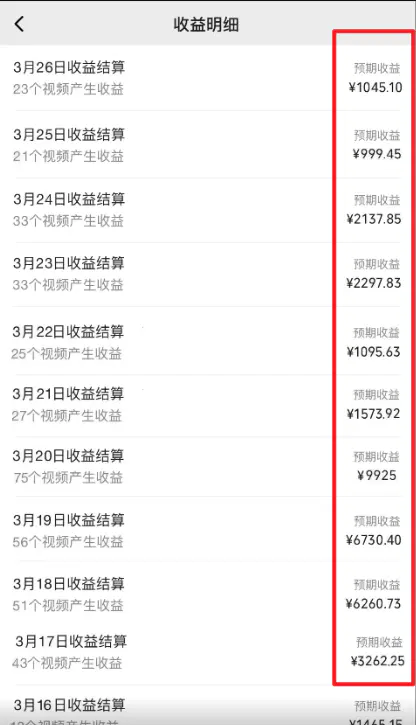This screenshot has height=725, width=416.
Task: Select the 3月19日收益结算 entry
Action: coord(208,529)
